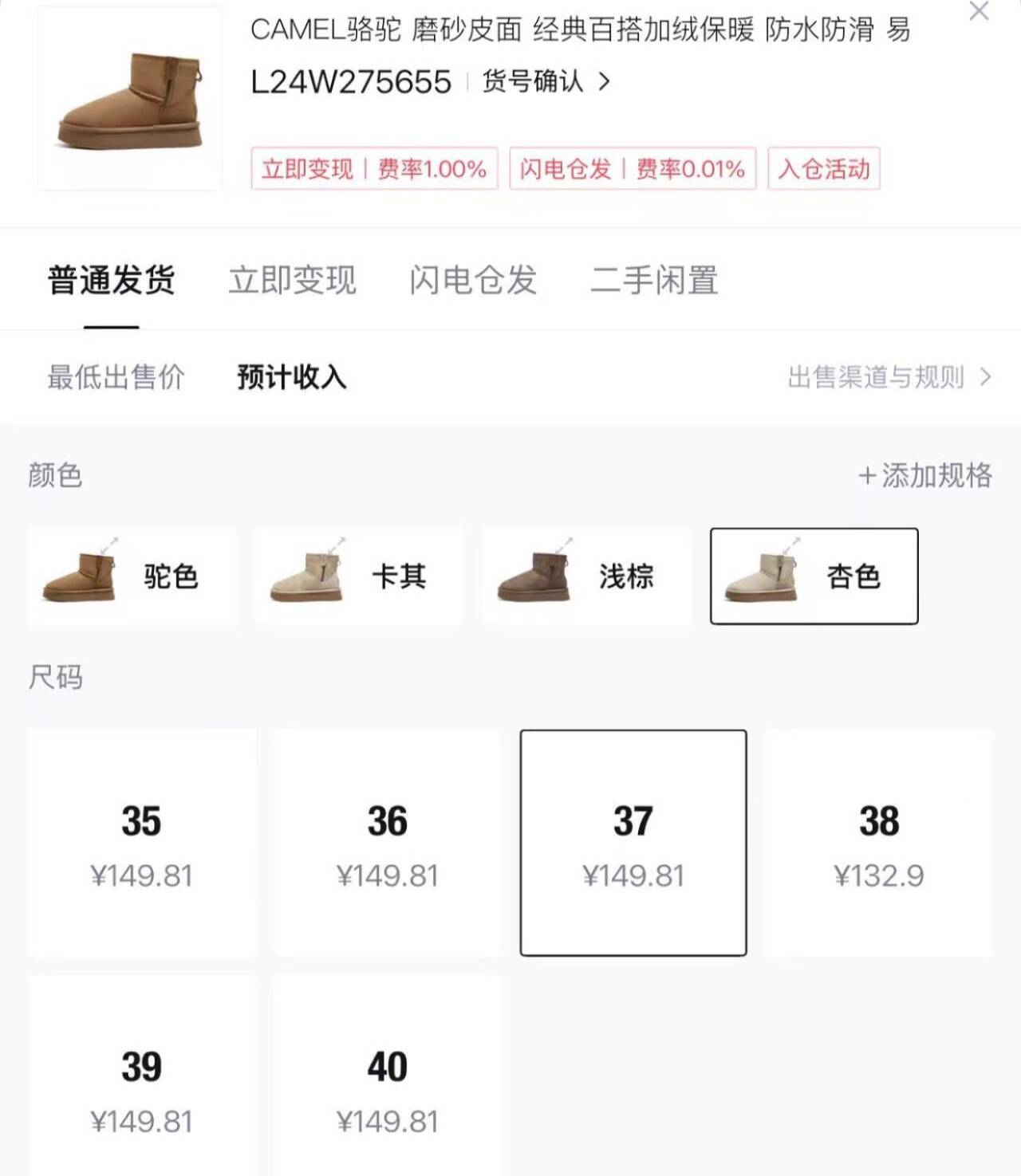This screenshot has width=1021, height=1176.
Task: Switch to the 立即变现 tab
Action: 292,281
